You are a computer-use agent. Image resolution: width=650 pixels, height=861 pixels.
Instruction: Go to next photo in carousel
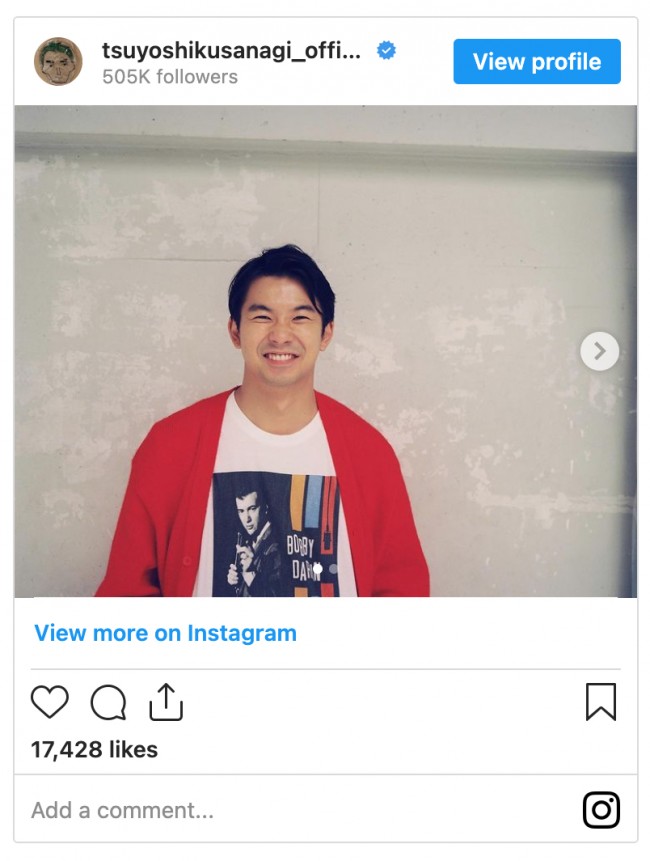[599, 351]
